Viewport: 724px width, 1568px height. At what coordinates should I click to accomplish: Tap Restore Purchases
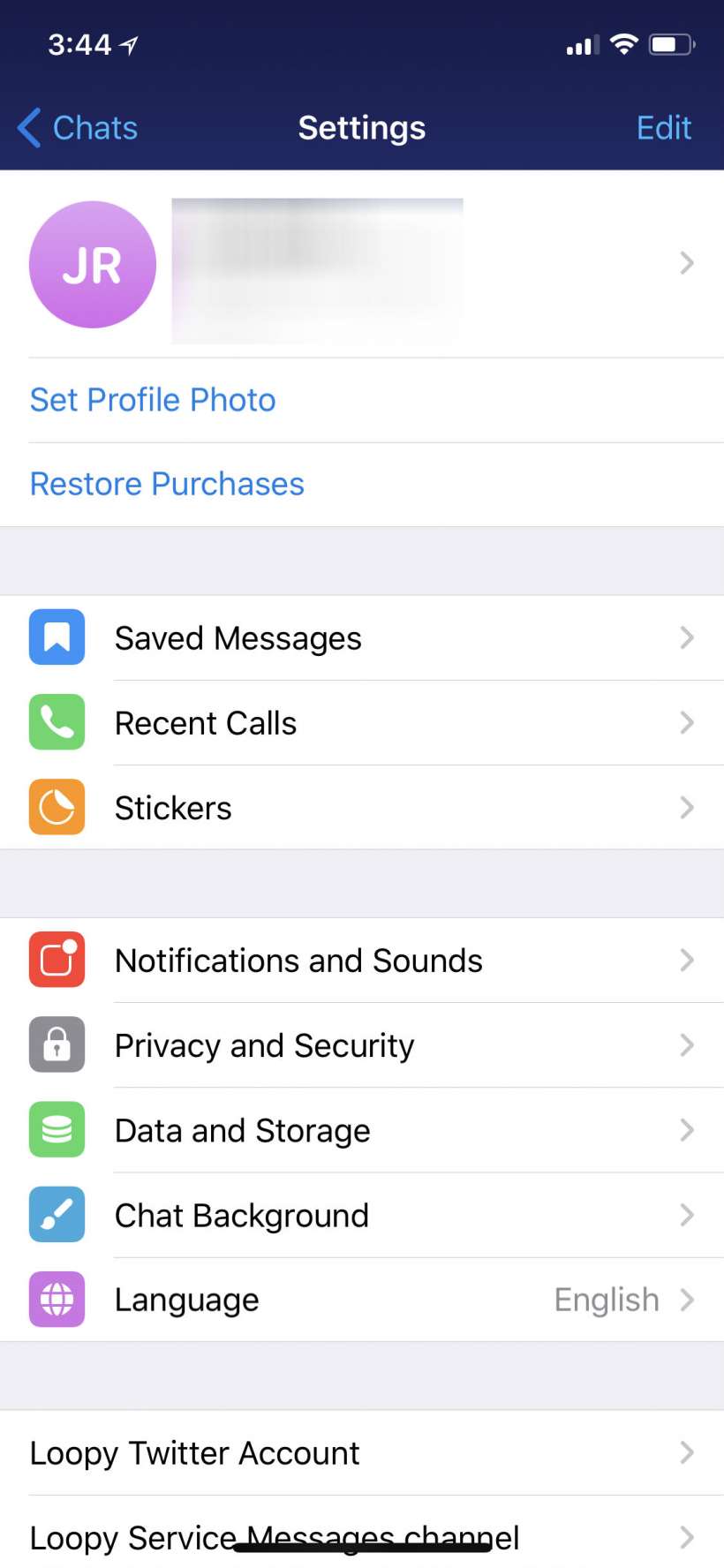coord(167,484)
